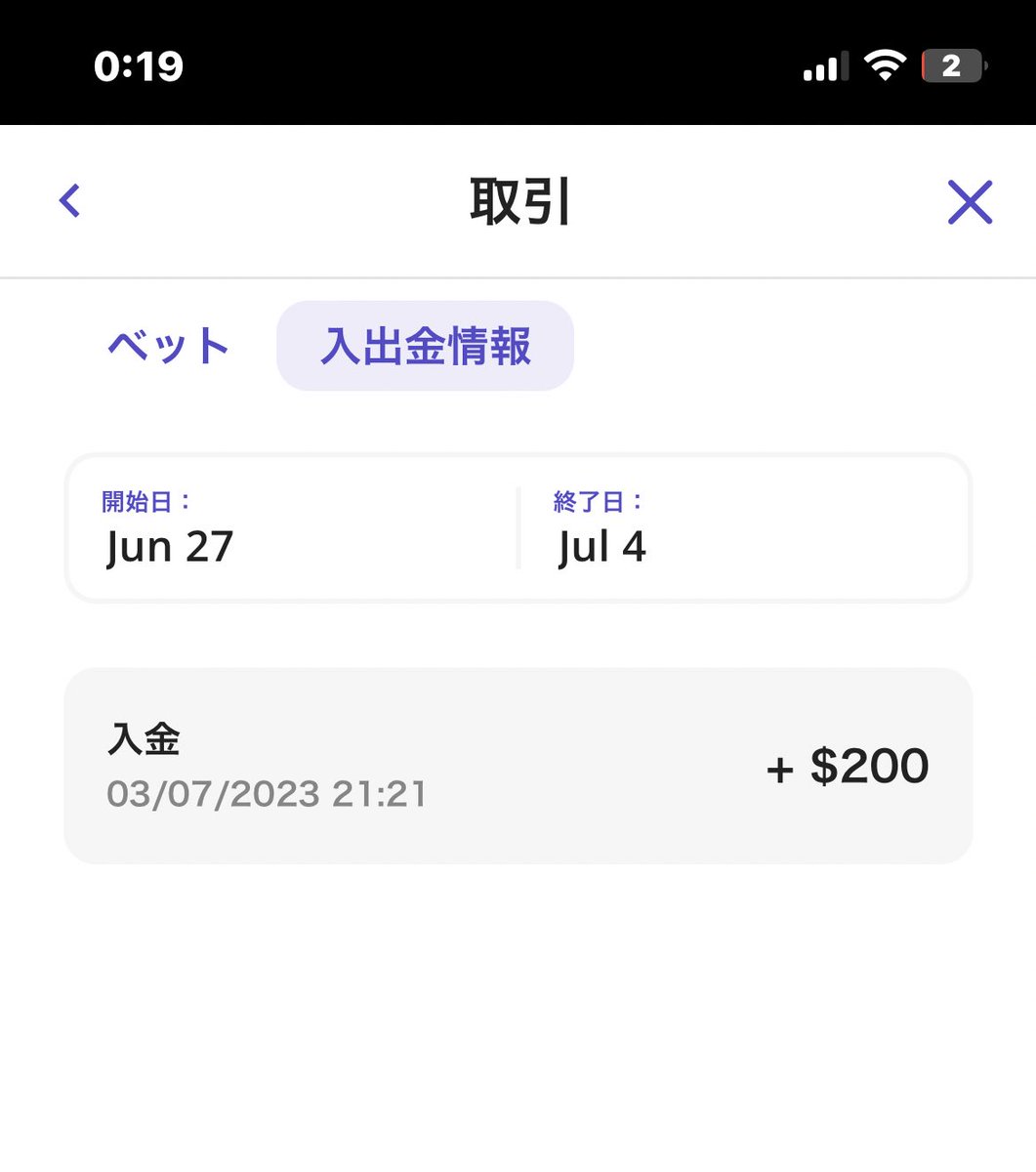
Task: Go back with the left arrow
Action: tap(70, 201)
